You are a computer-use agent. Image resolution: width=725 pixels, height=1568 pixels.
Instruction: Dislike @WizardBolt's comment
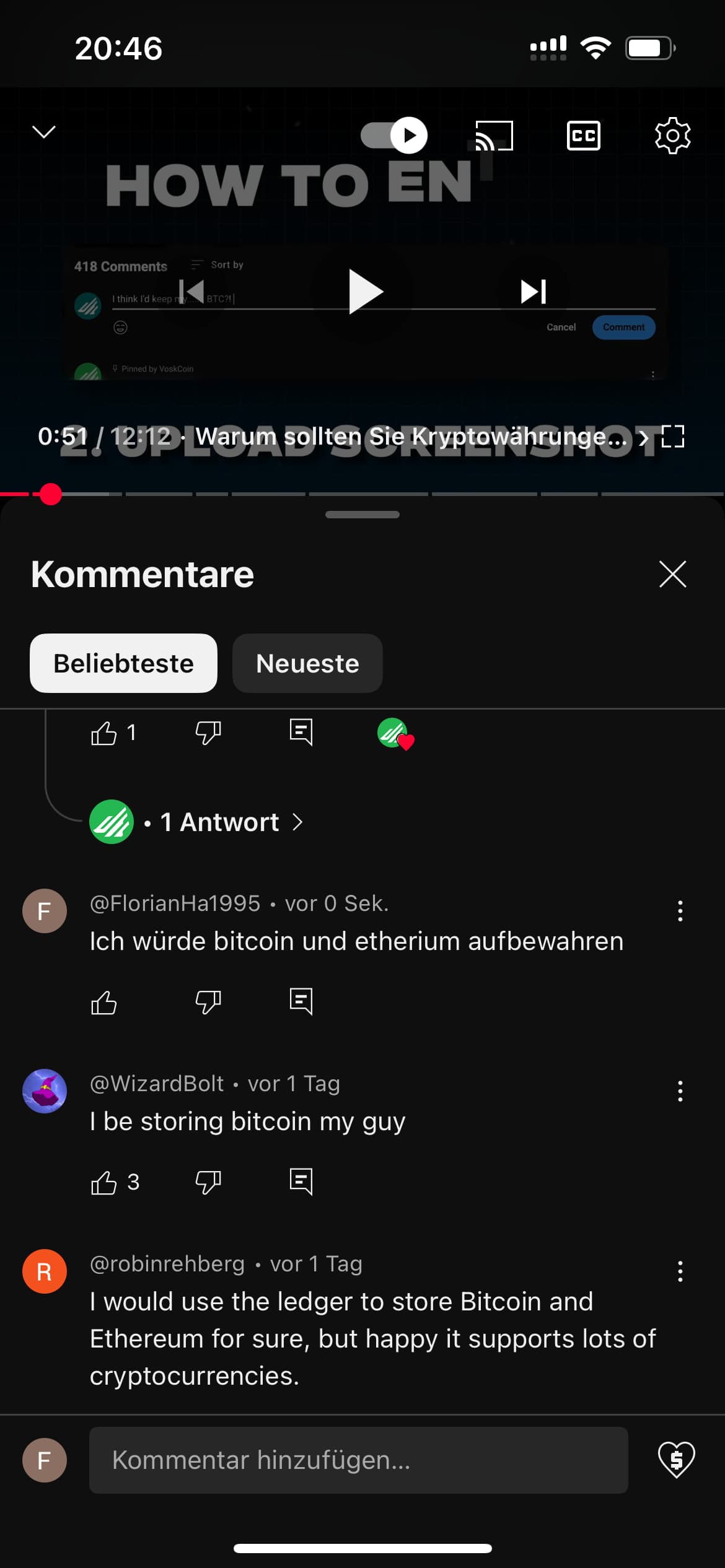[208, 1182]
